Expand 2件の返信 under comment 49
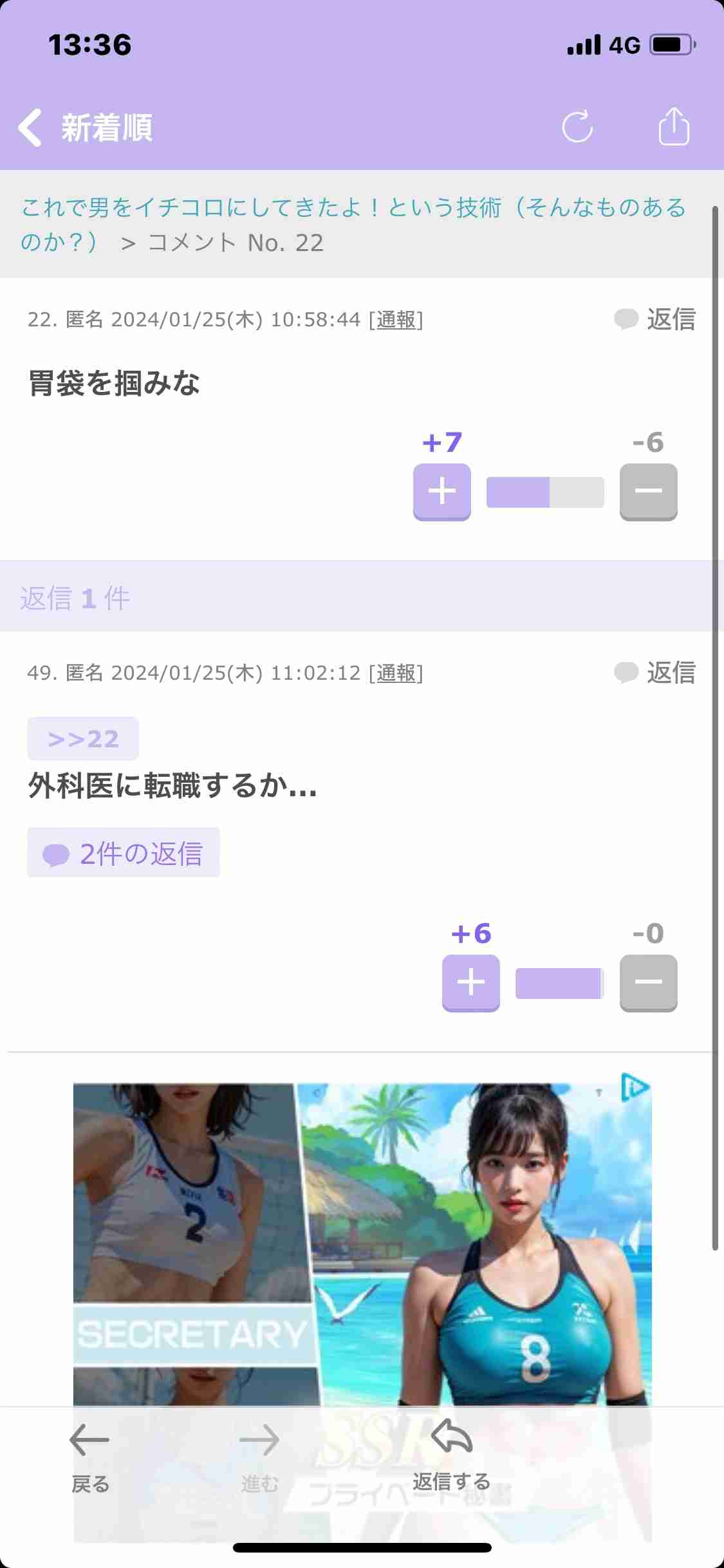This screenshot has width=724, height=1568. (124, 853)
